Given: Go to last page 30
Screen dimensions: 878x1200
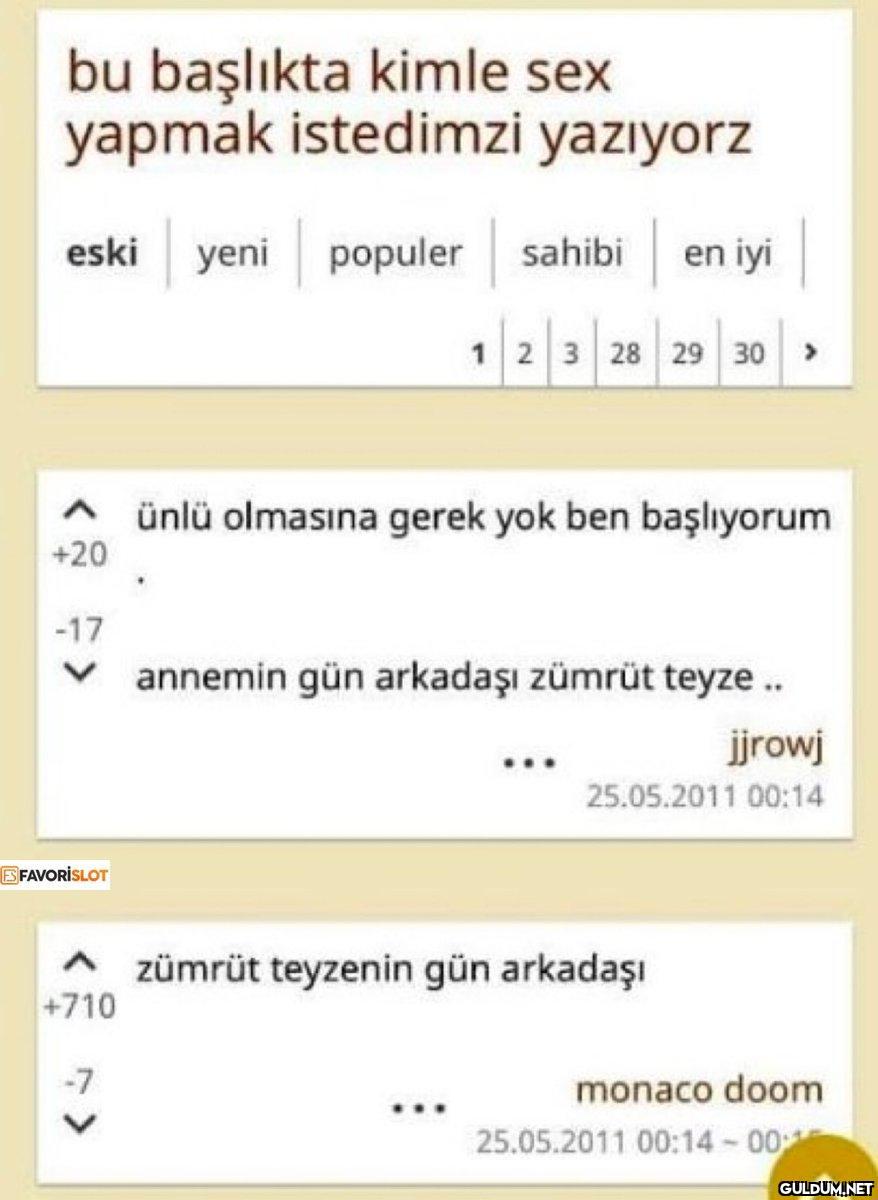Looking at the screenshot, I should (749, 353).
